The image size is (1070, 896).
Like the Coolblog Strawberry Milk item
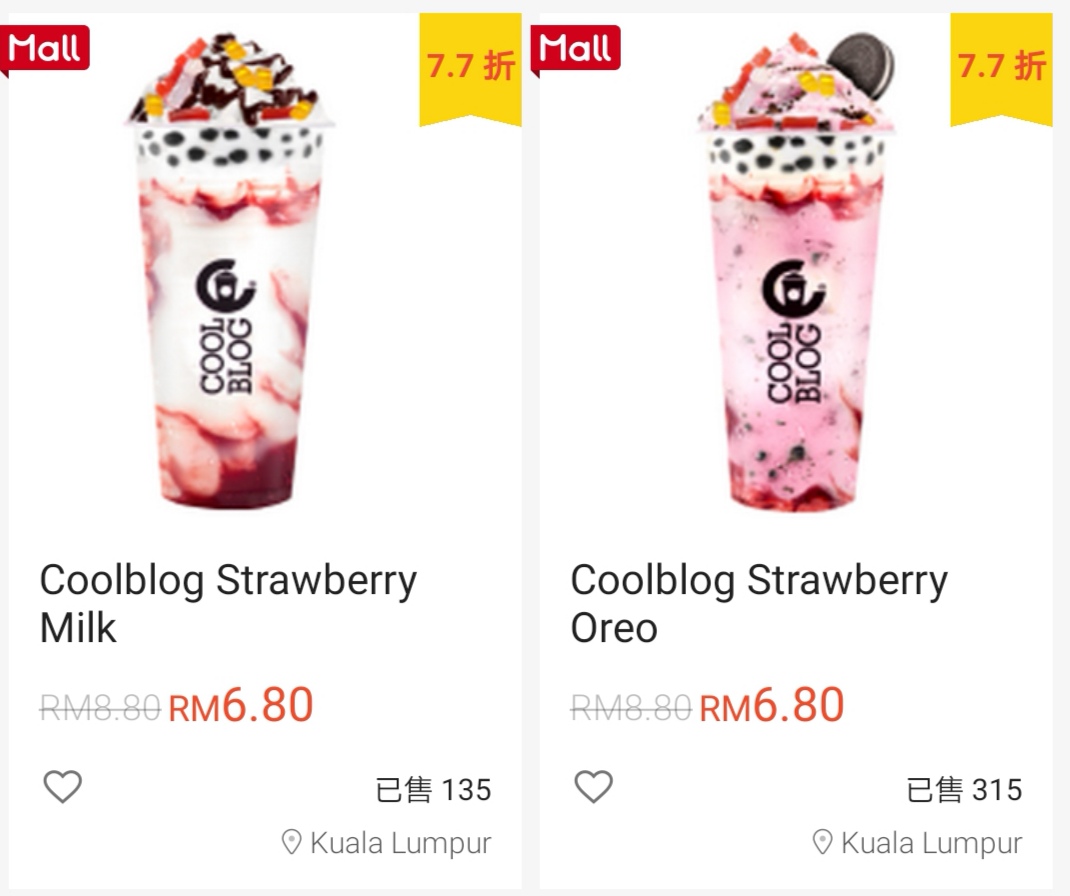pyautogui.click(x=63, y=788)
